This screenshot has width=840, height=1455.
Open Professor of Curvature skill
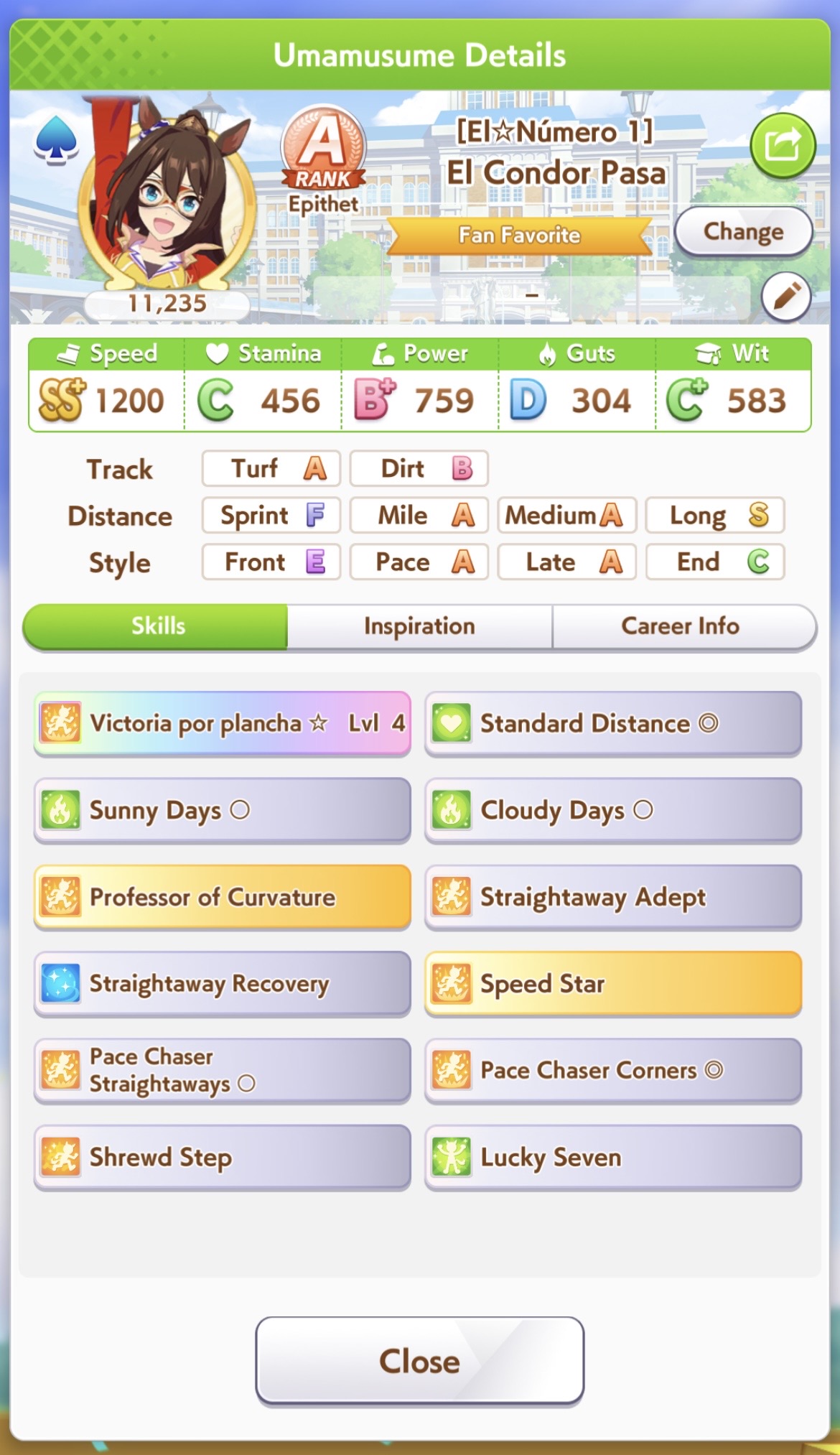coord(223,897)
